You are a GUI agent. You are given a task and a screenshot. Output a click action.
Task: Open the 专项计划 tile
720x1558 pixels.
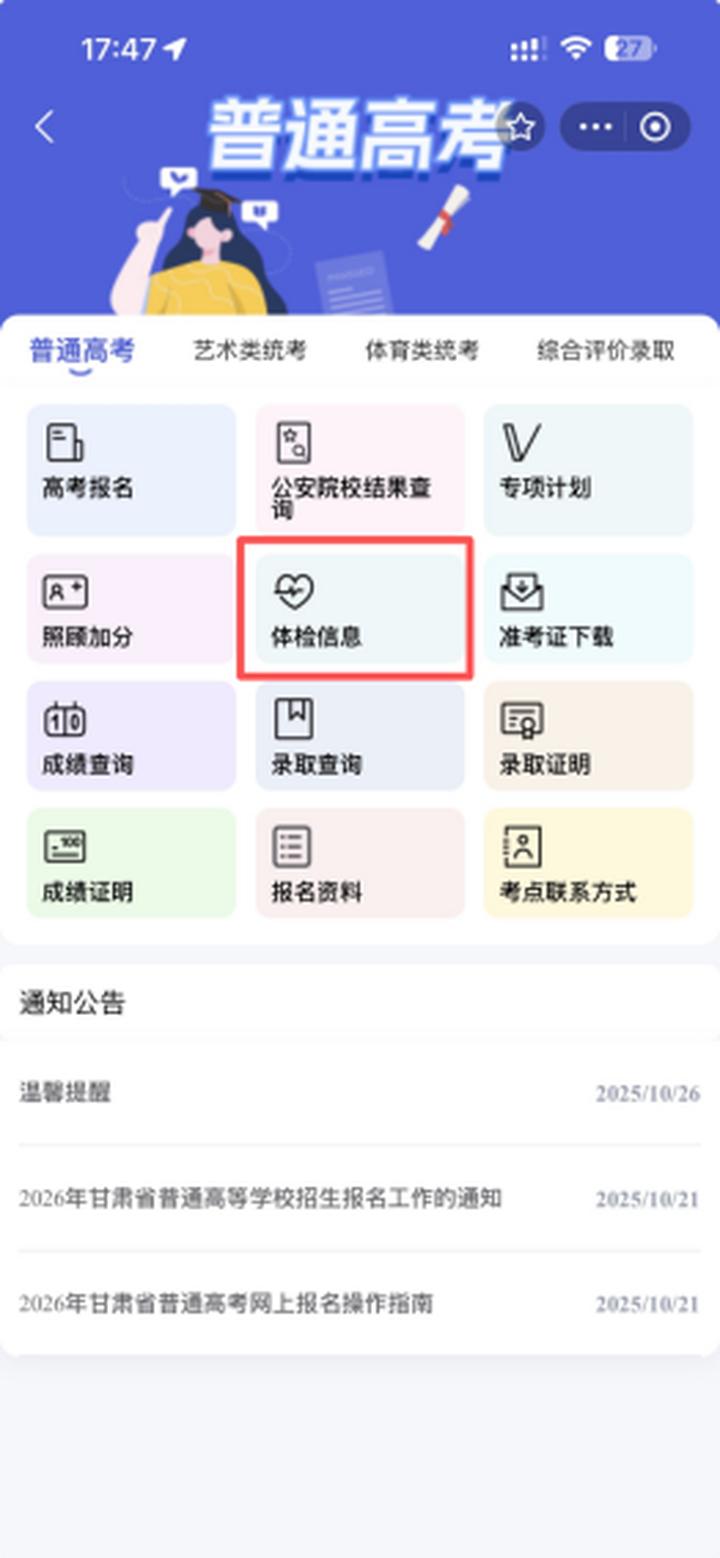(588, 469)
